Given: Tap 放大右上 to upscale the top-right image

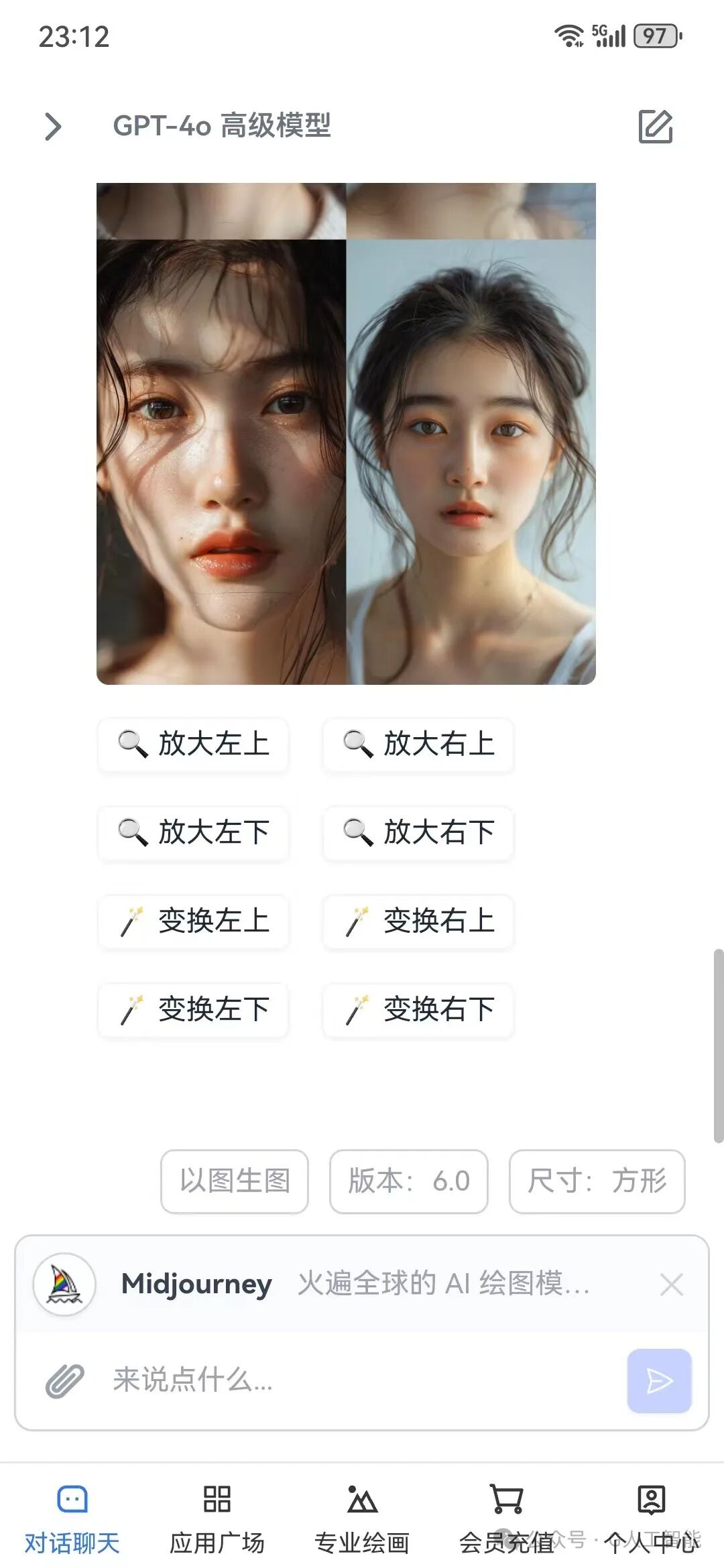Looking at the screenshot, I should click(418, 744).
